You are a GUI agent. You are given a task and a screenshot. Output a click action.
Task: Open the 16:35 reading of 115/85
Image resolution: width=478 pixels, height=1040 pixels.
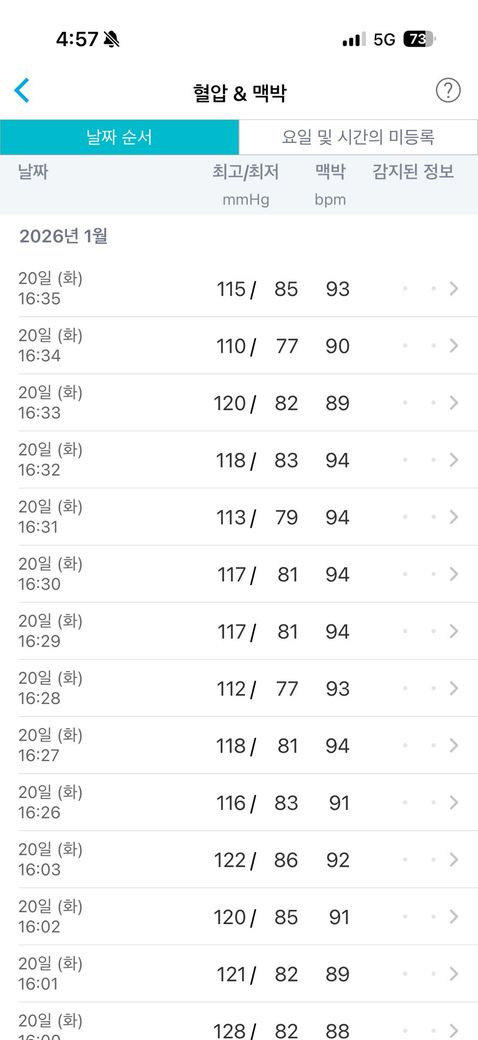tap(239, 289)
